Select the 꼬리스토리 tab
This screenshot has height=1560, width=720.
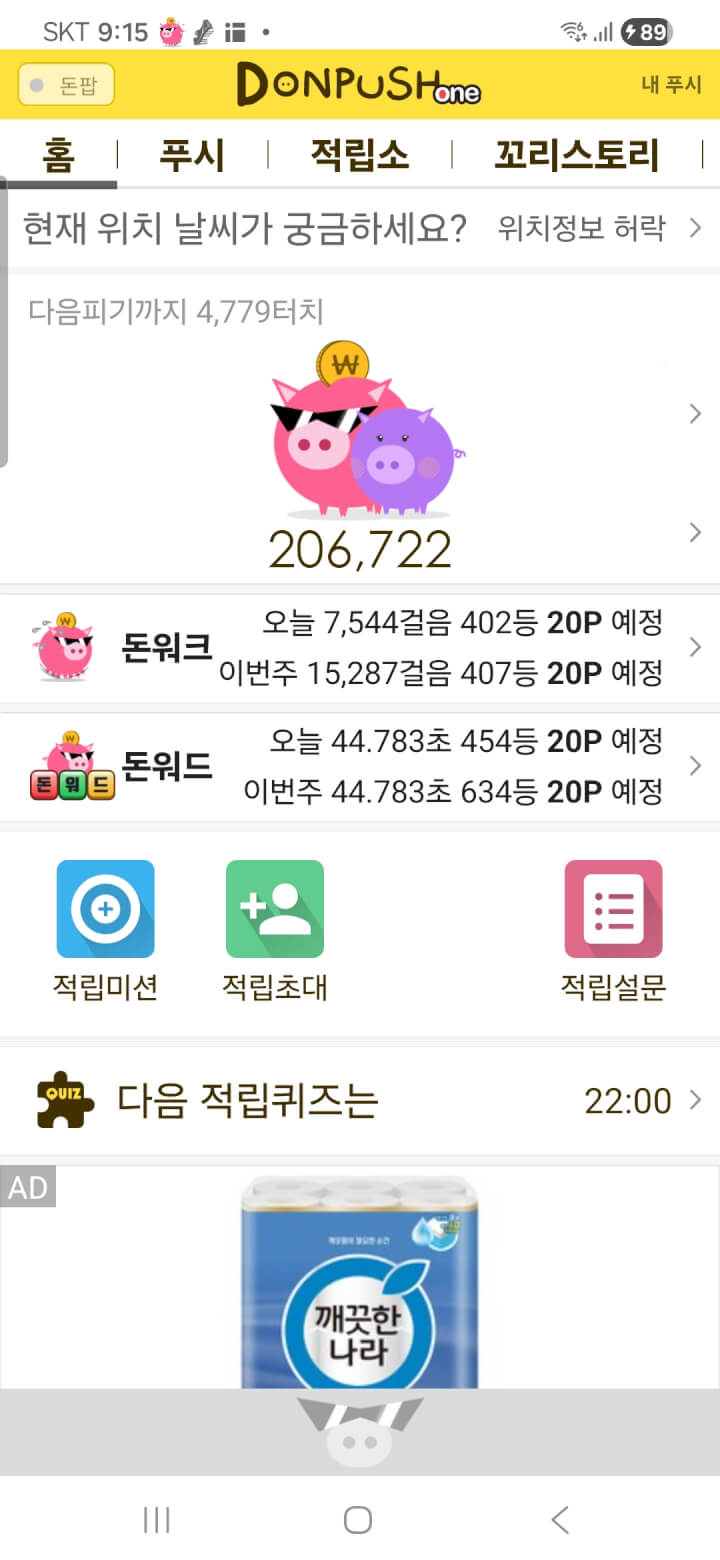(577, 156)
